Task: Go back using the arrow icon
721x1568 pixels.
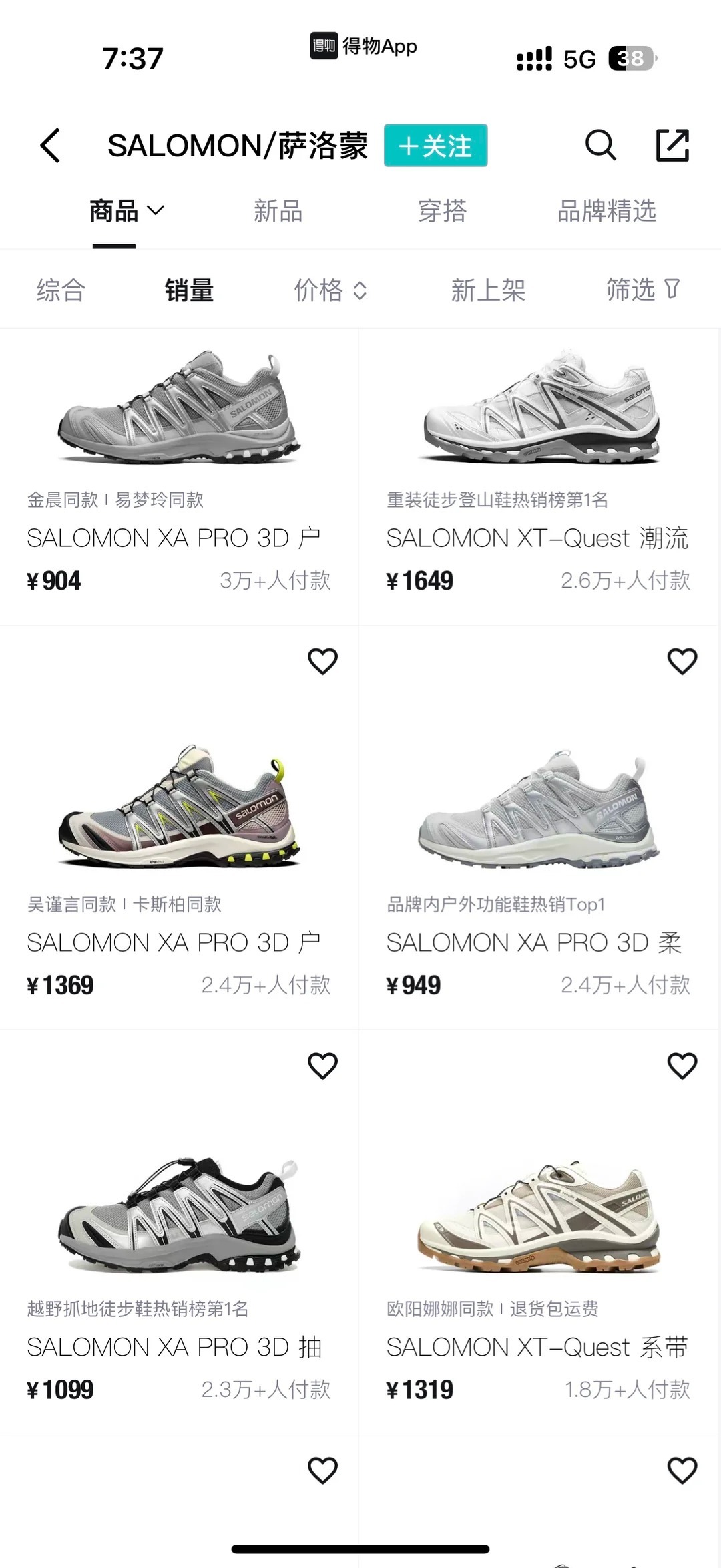Action: coord(51,145)
